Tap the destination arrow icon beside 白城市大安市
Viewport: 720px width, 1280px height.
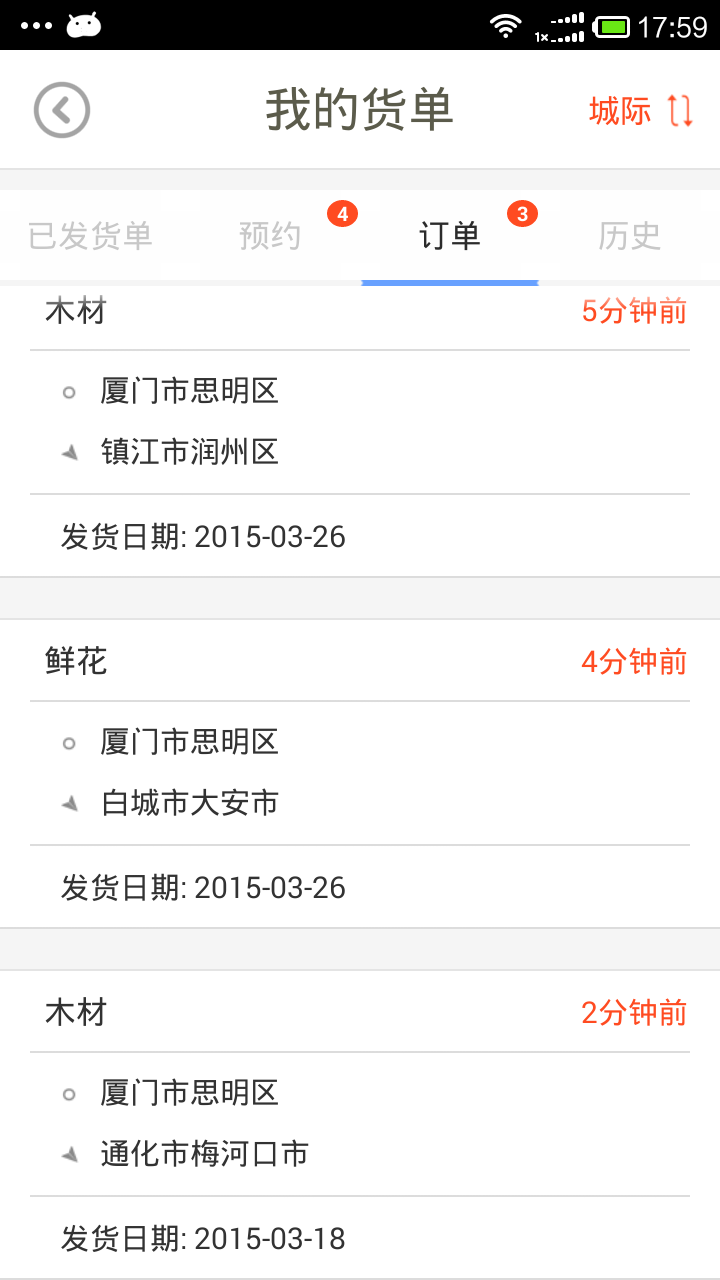click(x=68, y=802)
